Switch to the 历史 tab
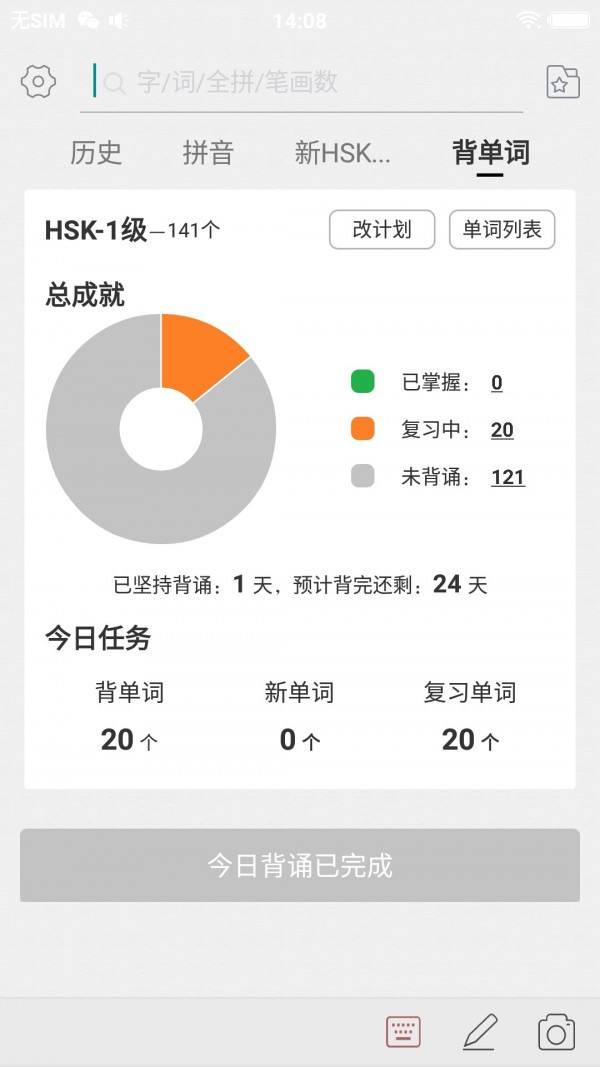This screenshot has width=600, height=1067. 96,153
